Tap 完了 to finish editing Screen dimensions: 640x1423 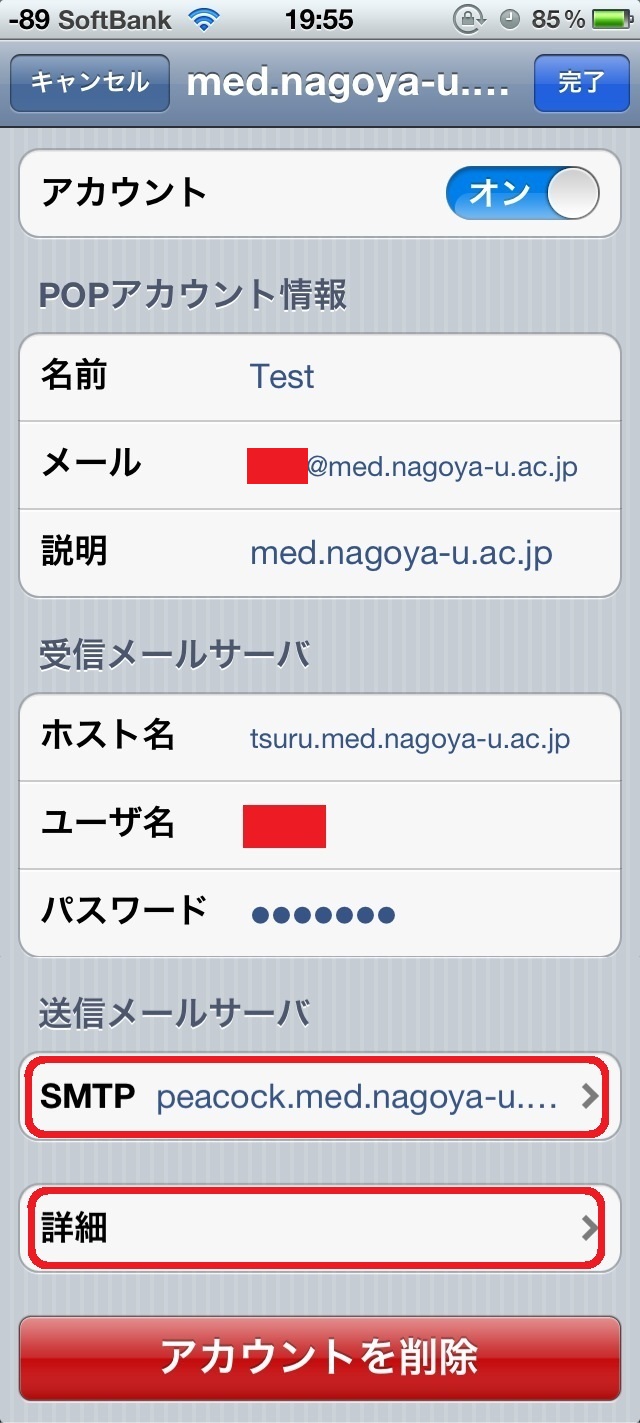581,82
